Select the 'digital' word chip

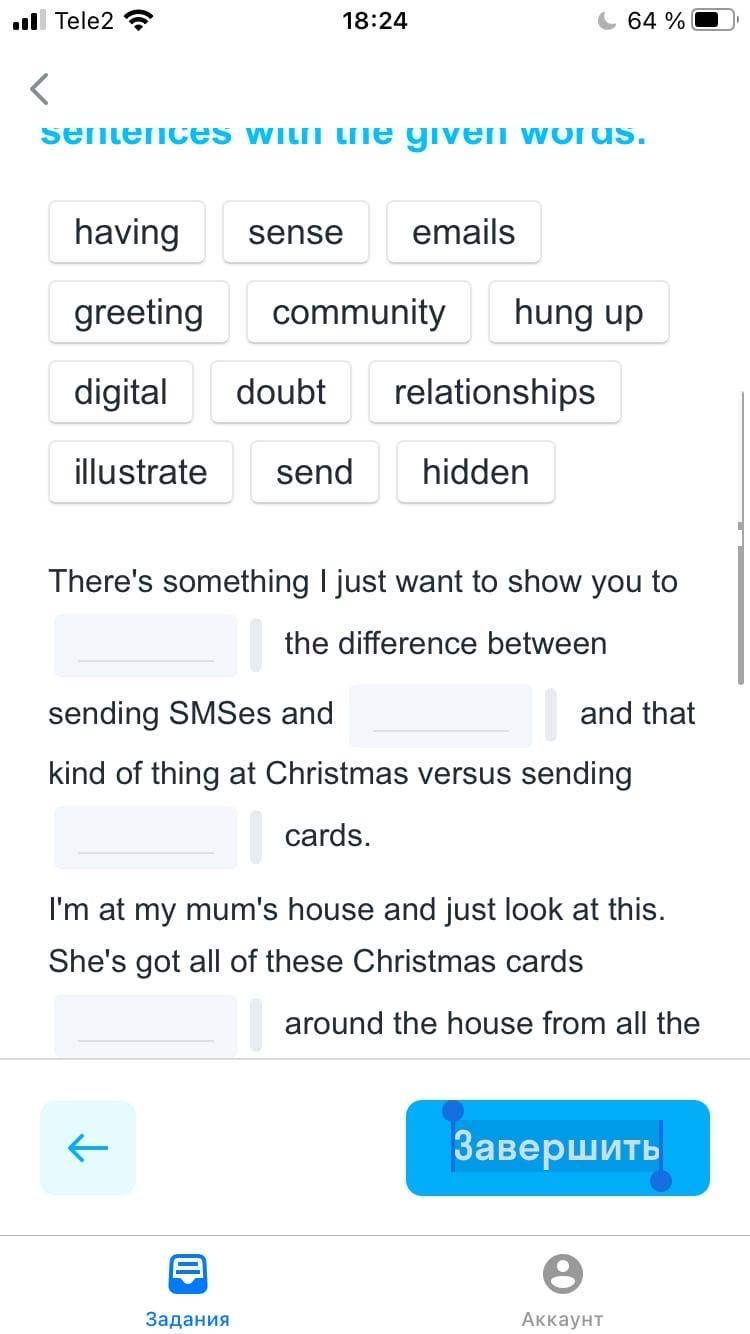[121, 392]
